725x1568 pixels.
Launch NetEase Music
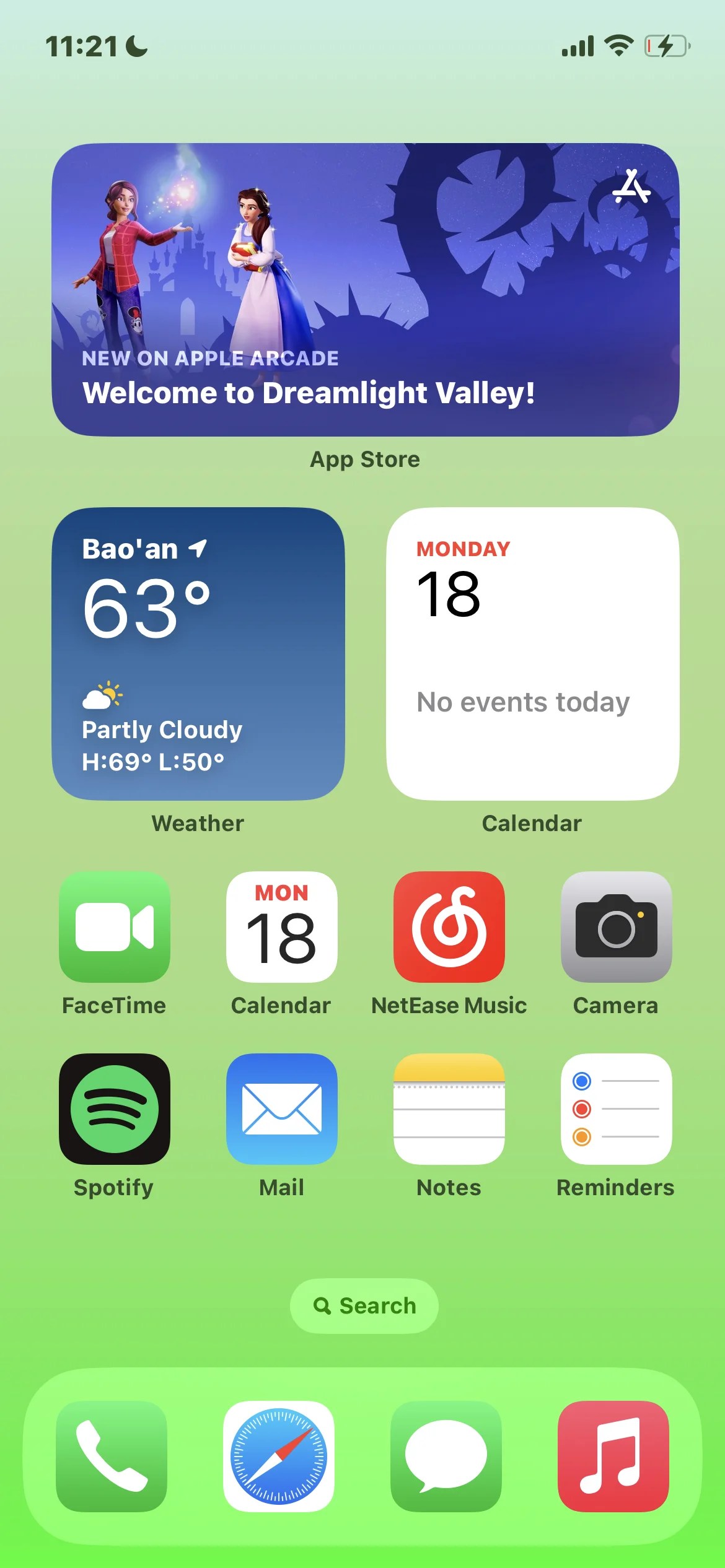coord(449,926)
